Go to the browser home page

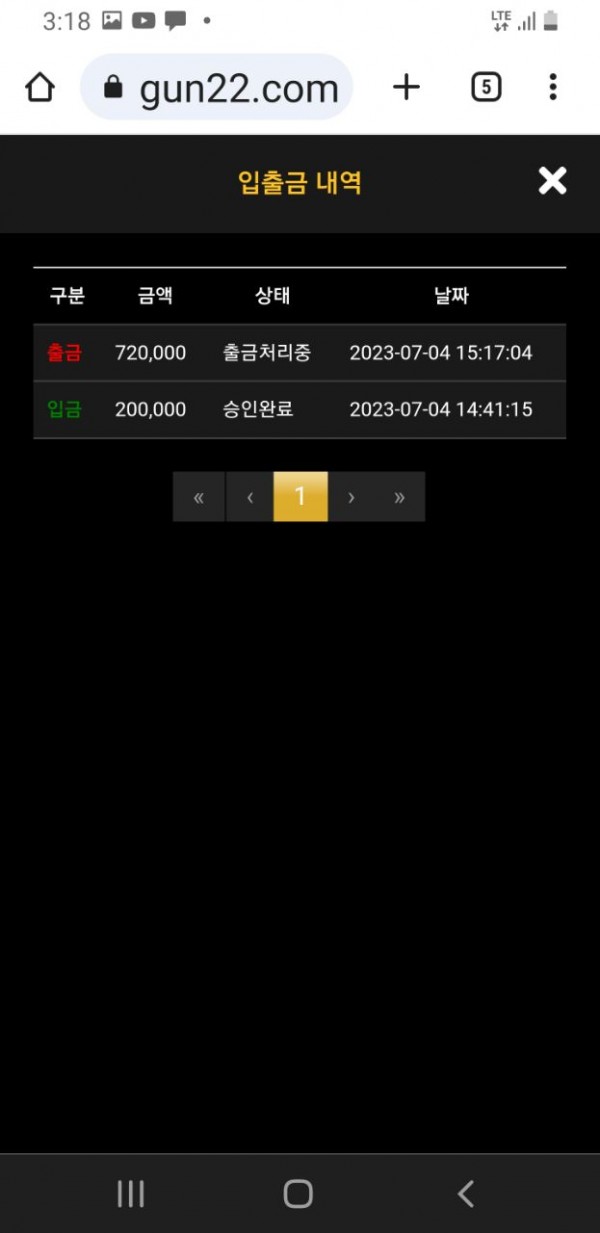[x=39, y=88]
